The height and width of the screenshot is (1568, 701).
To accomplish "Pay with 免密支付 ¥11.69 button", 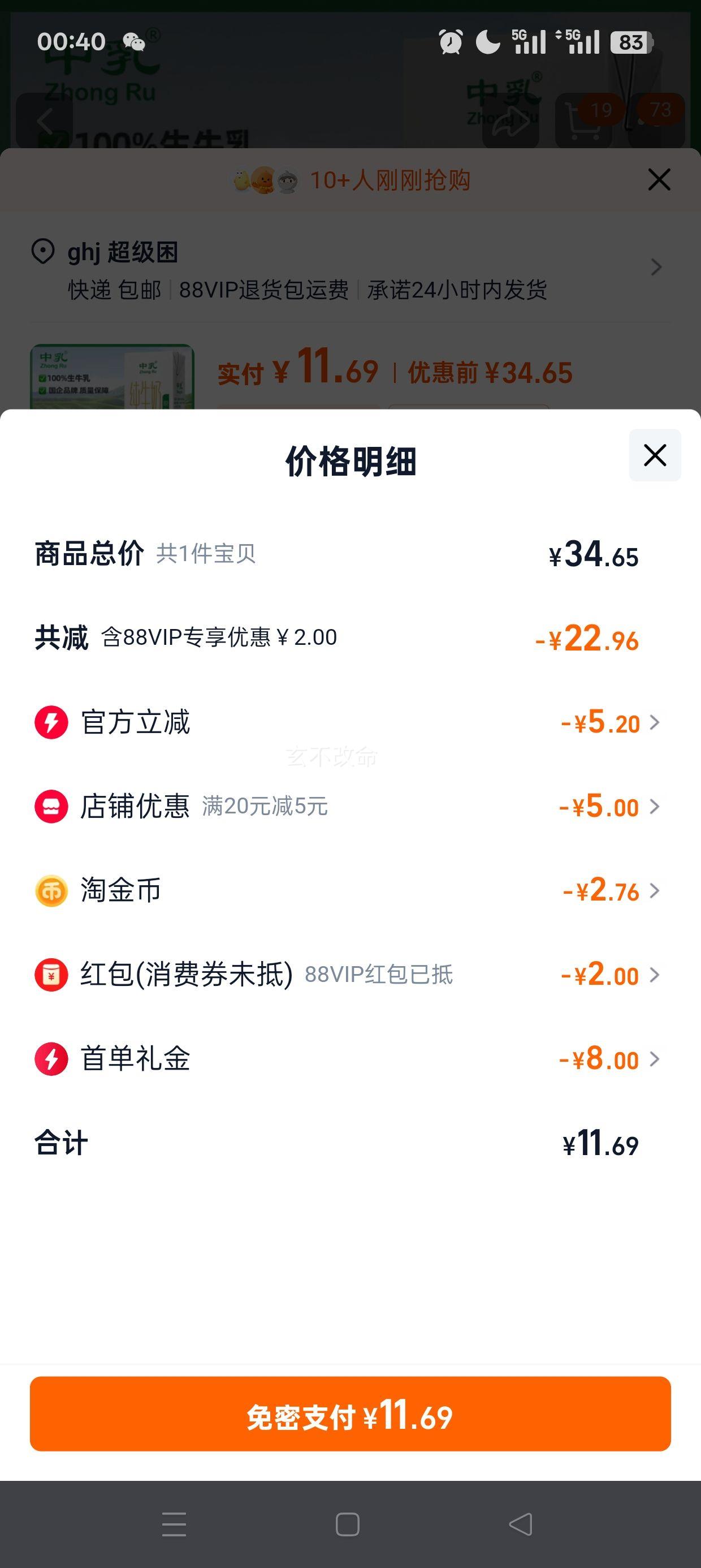I will [x=350, y=1414].
